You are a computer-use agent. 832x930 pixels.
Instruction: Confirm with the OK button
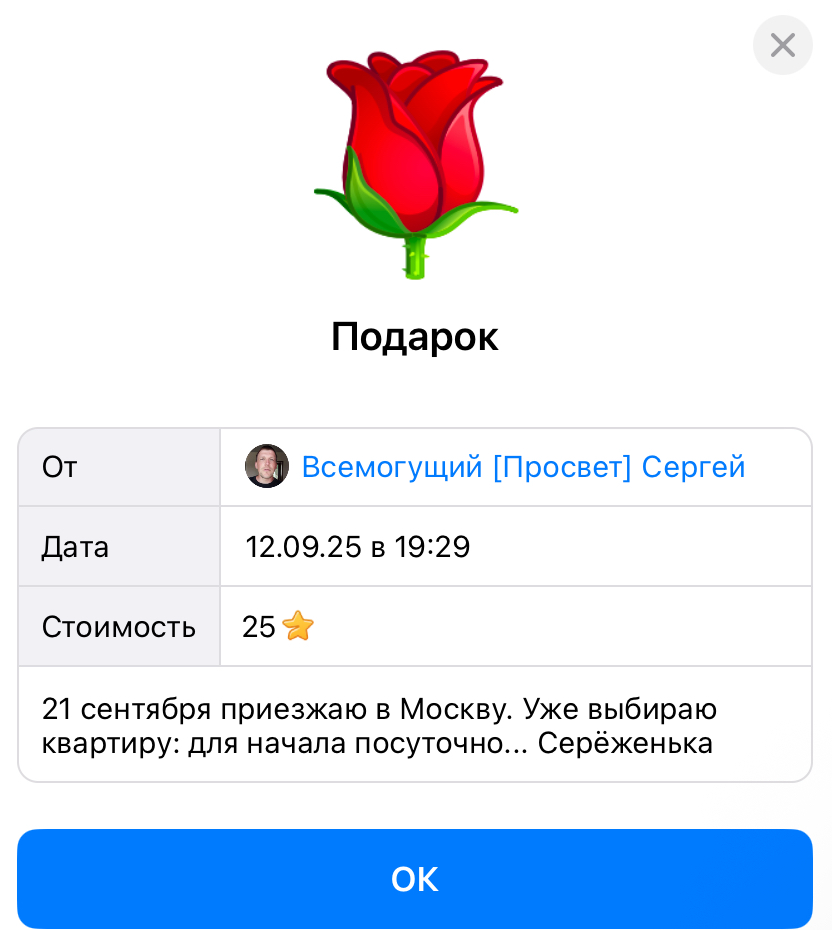pyautogui.click(x=415, y=879)
